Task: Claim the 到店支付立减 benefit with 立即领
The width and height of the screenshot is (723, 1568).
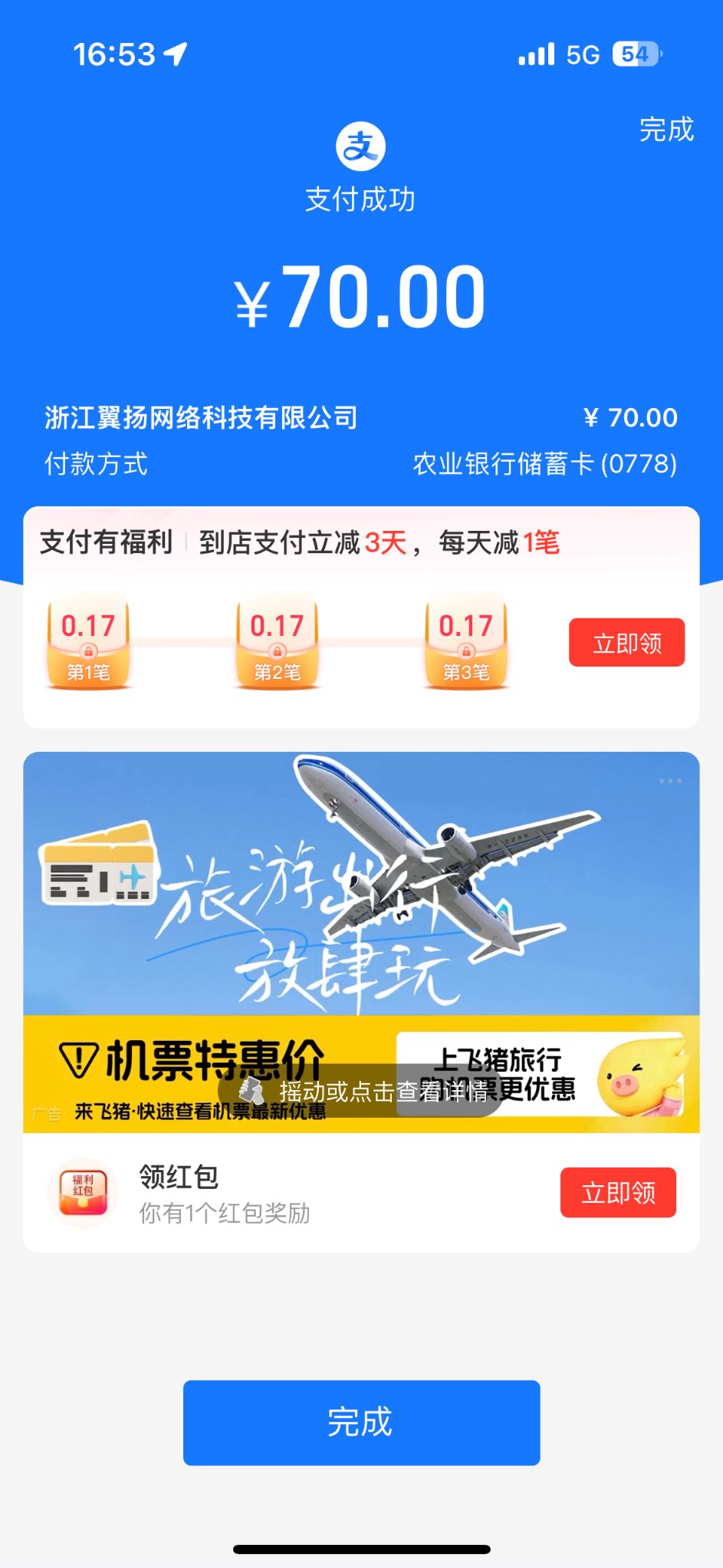Action: tap(626, 643)
